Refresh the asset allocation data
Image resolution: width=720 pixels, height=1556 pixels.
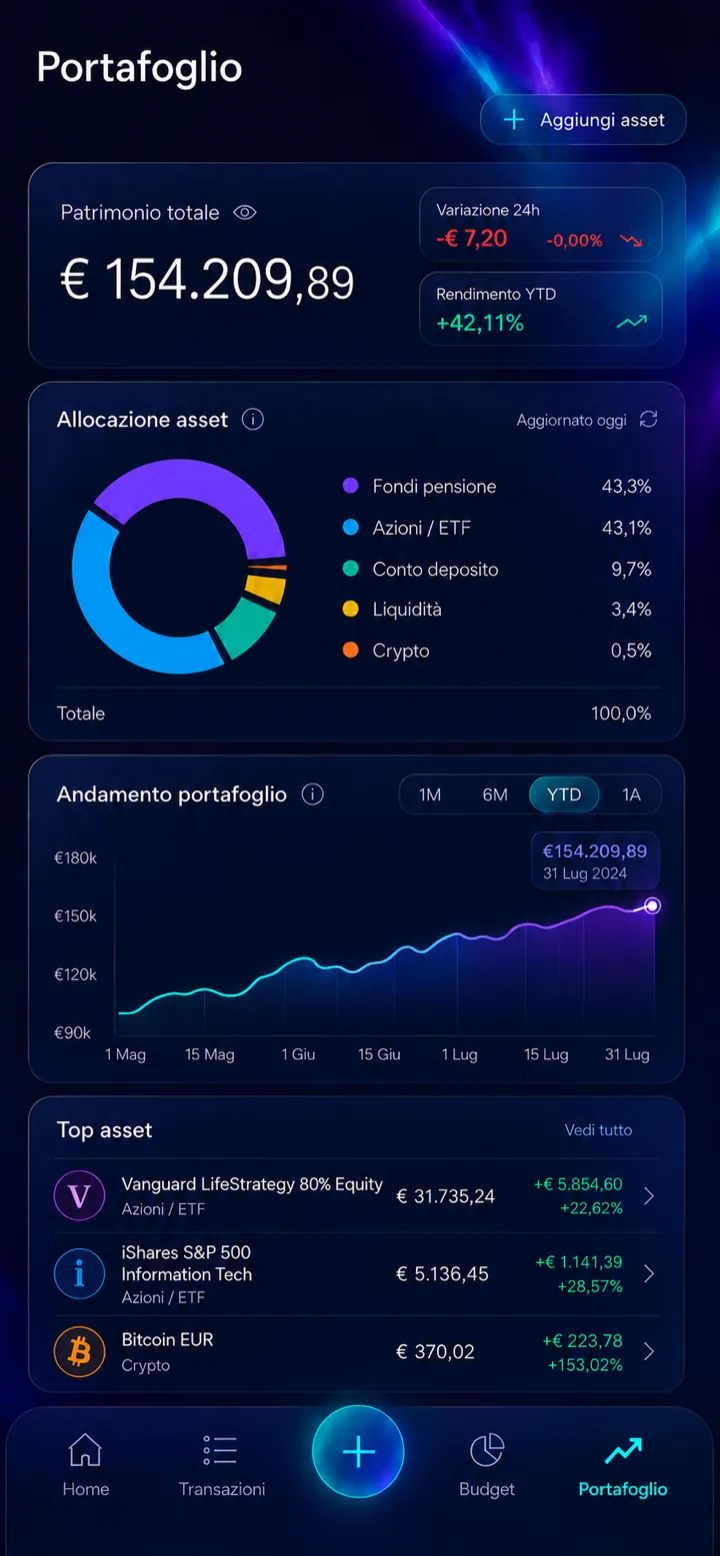click(649, 420)
